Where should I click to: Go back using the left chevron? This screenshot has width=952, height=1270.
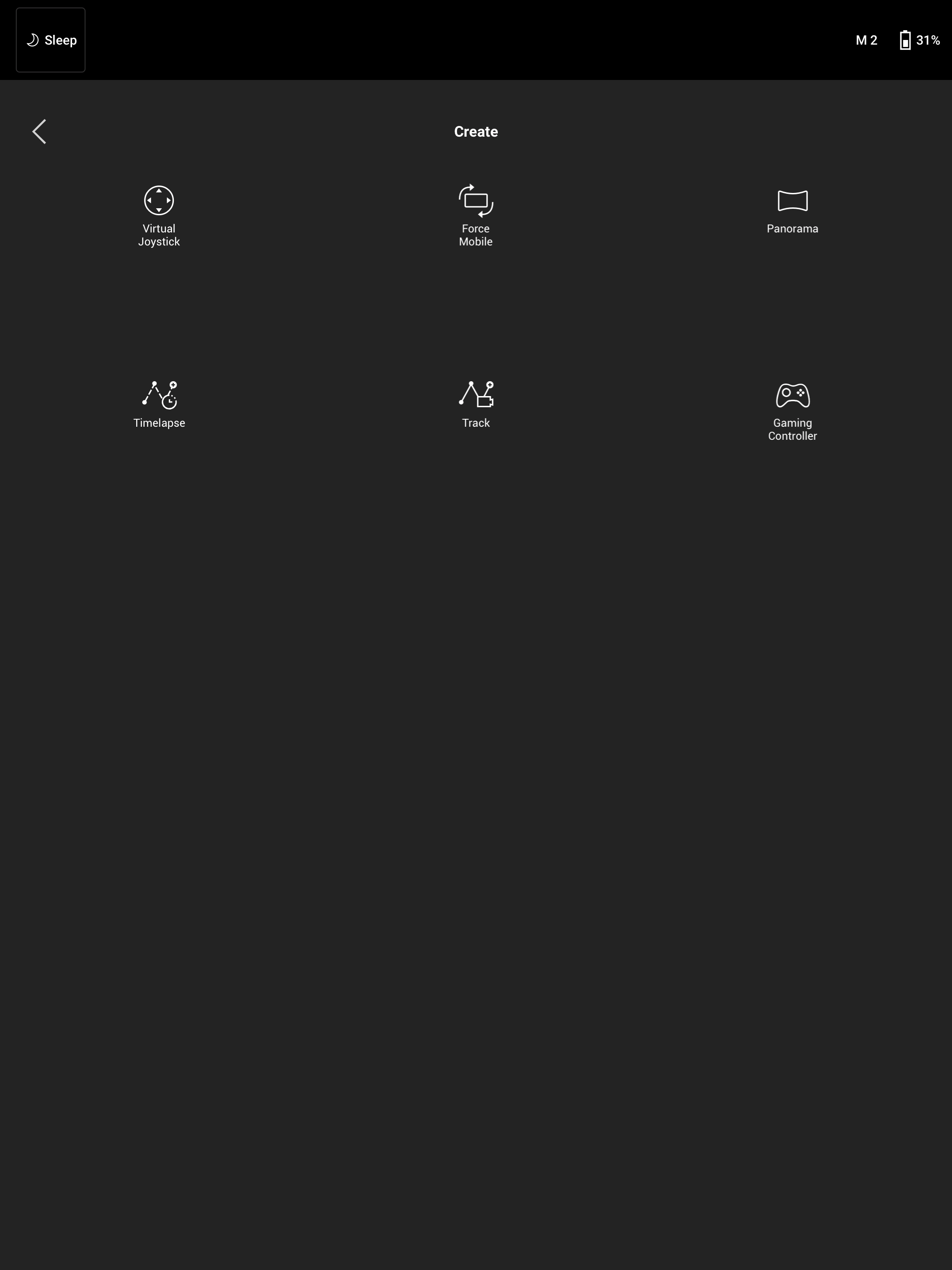[39, 131]
